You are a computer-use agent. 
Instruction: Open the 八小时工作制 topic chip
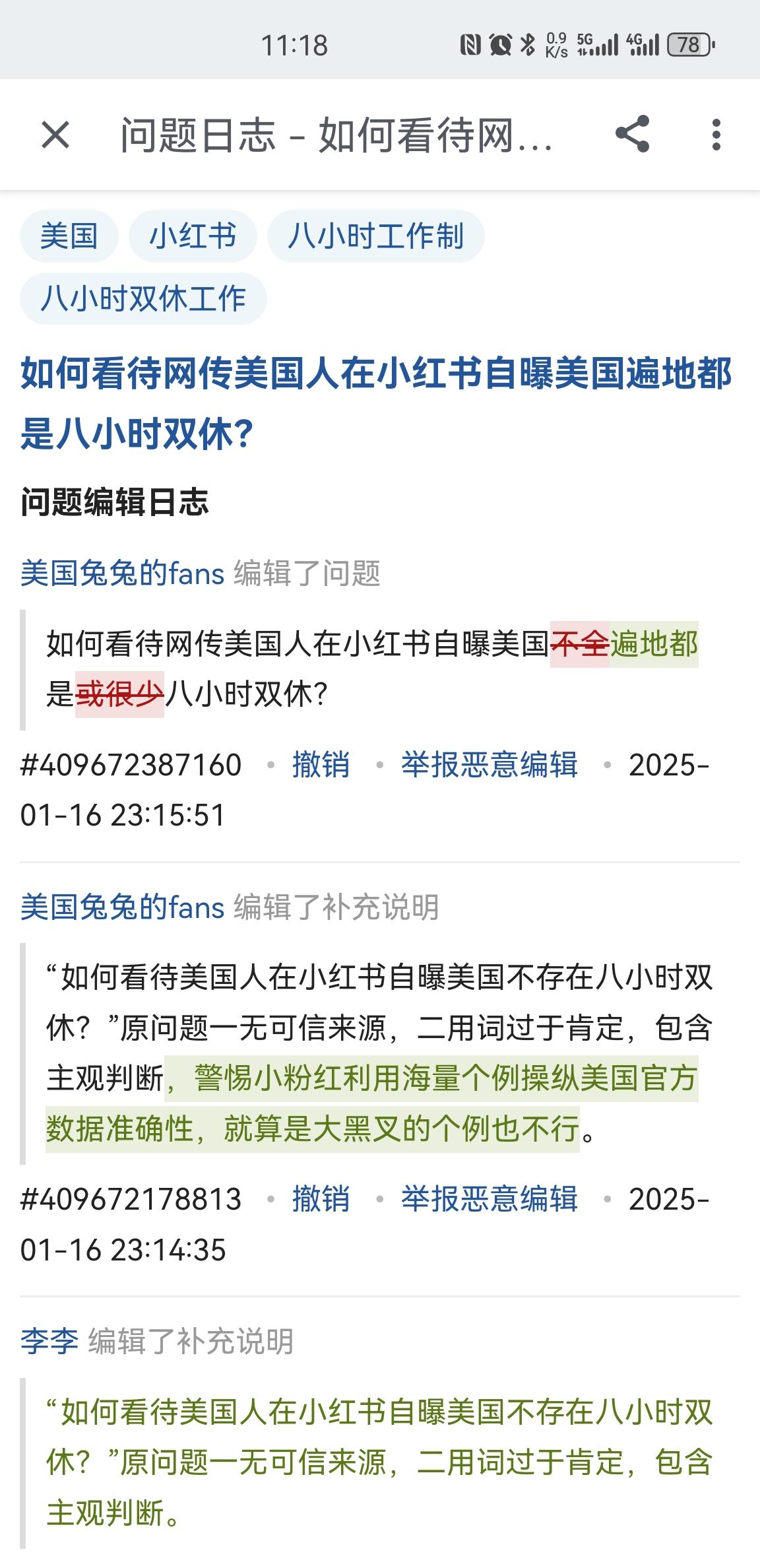[x=375, y=236]
